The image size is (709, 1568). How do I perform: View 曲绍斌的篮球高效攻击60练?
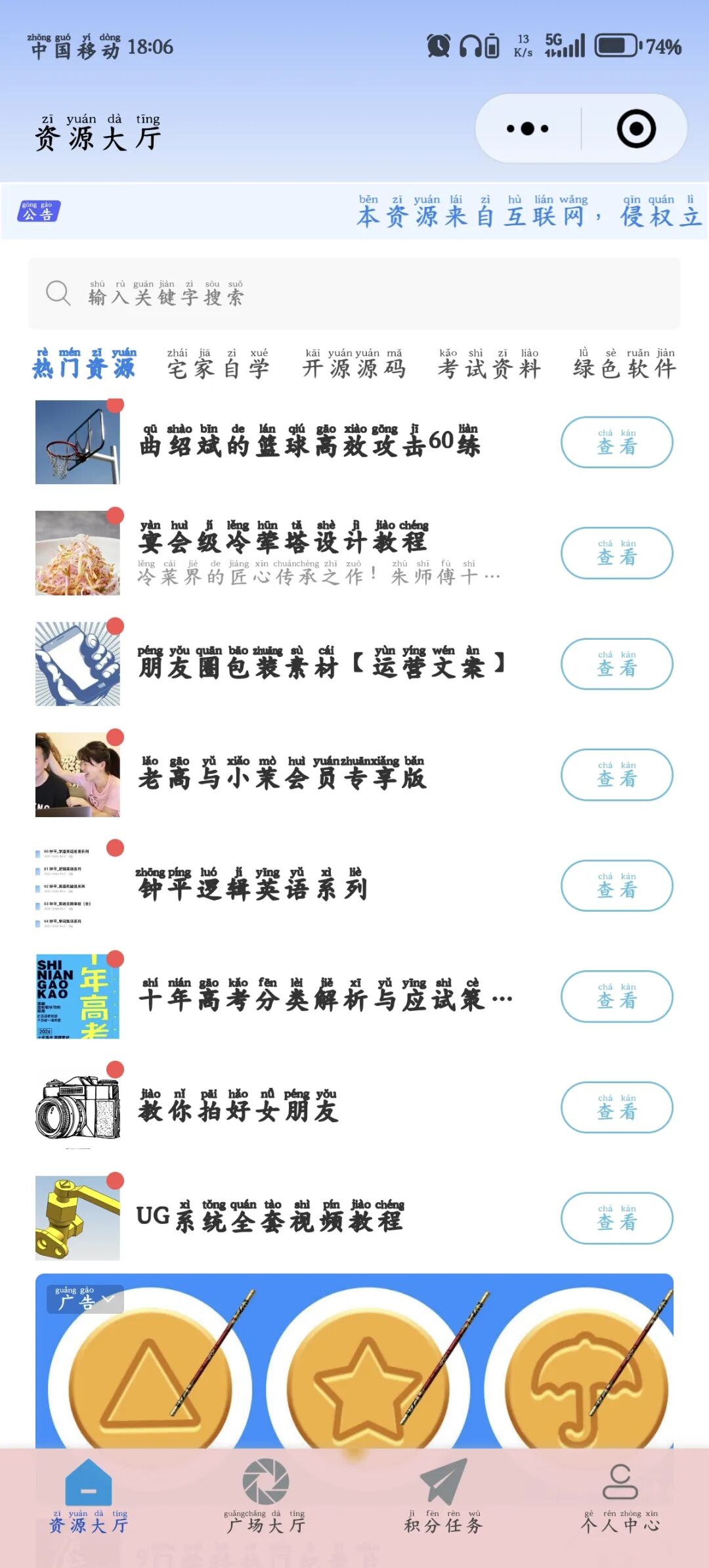[616, 442]
